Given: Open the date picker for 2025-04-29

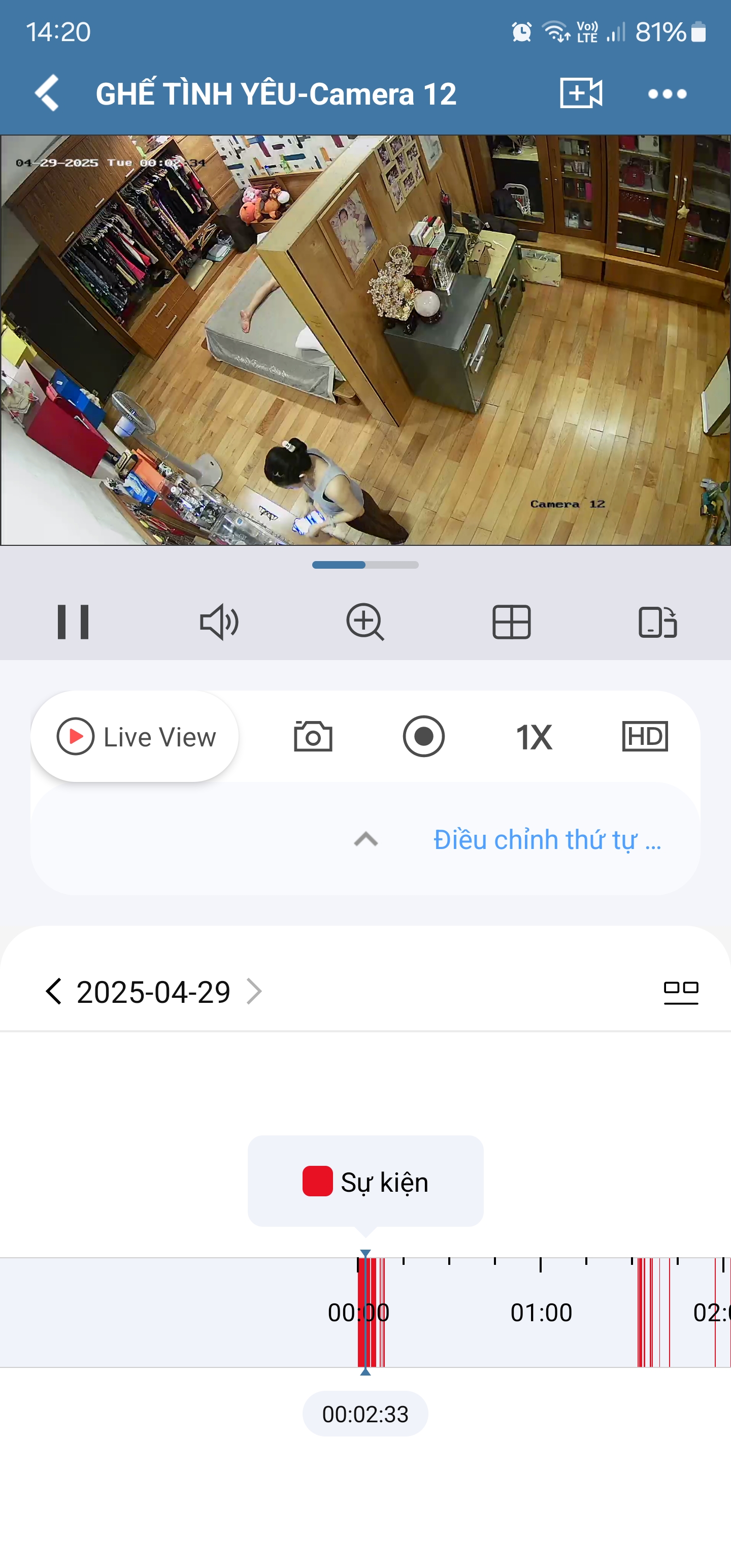Looking at the screenshot, I should click(x=153, y=992).
